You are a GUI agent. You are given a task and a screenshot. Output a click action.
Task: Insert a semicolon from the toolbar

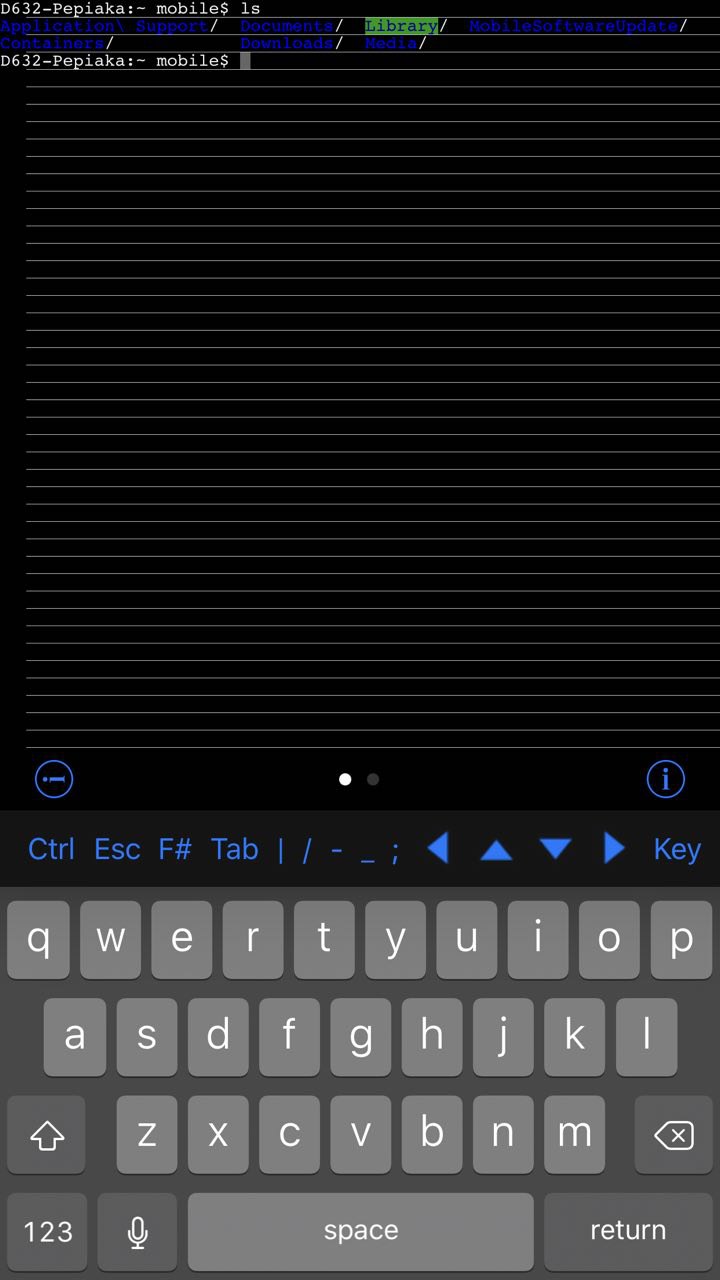(395, 850)
